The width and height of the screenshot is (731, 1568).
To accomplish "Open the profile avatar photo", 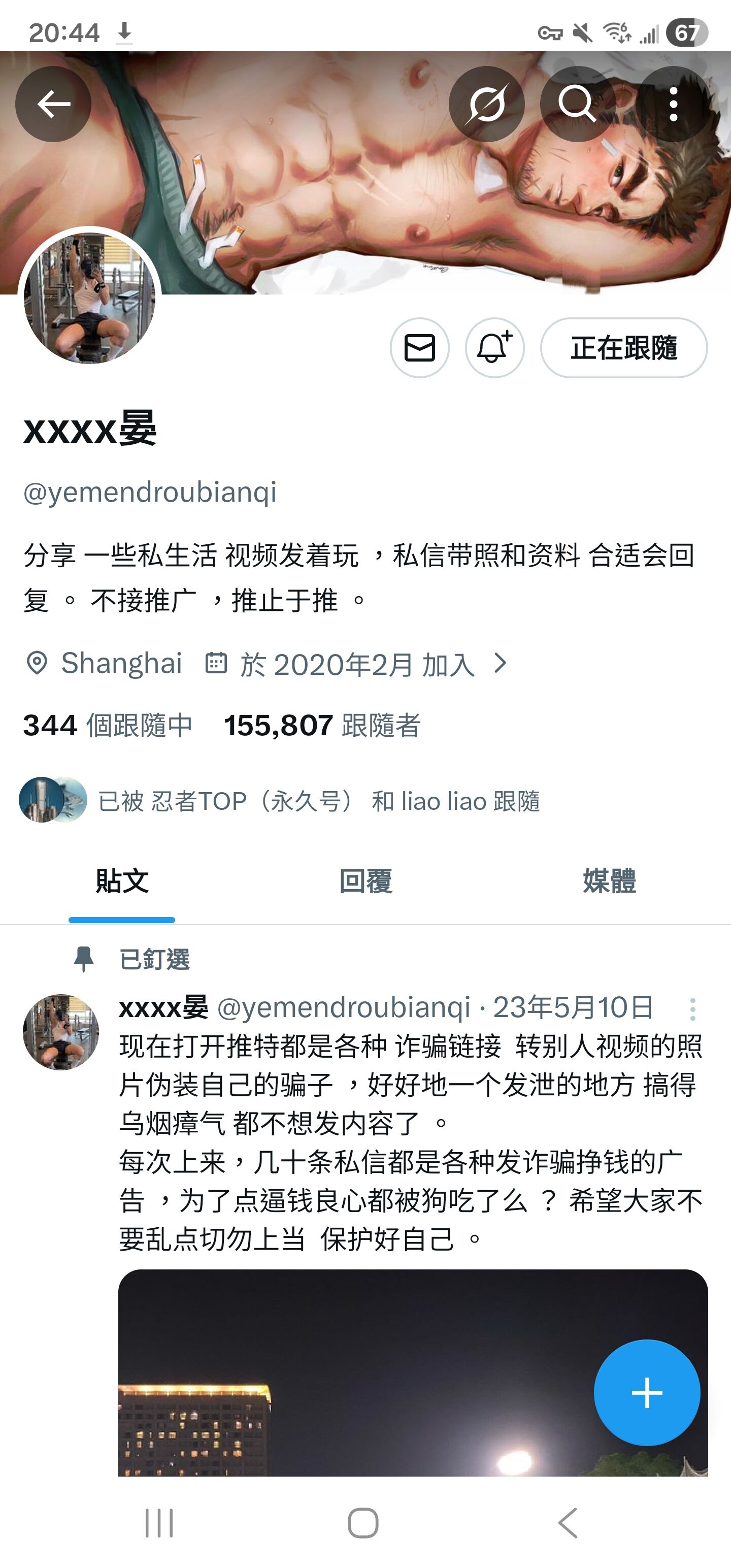I will 89,298.
